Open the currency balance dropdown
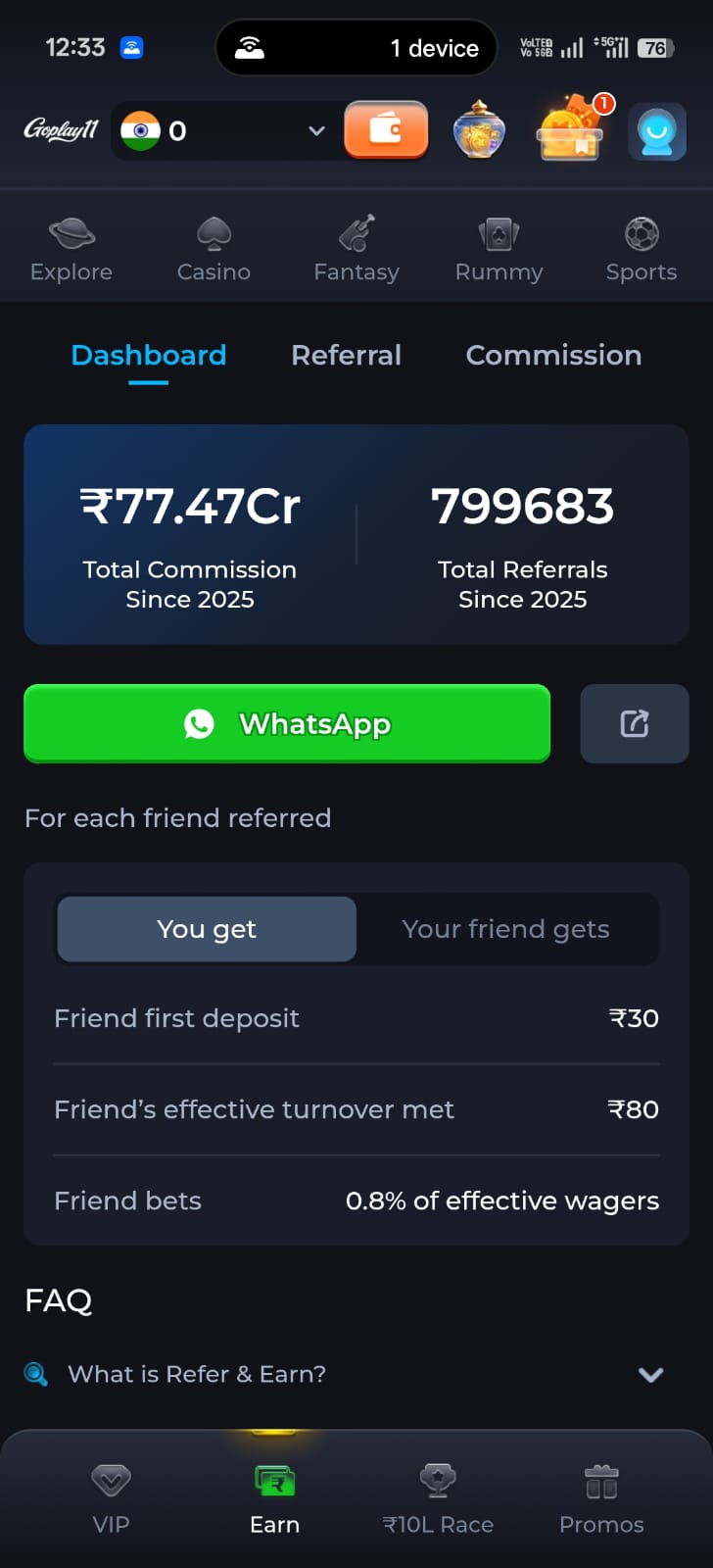 pyautogui.click(x=223, y=130)
